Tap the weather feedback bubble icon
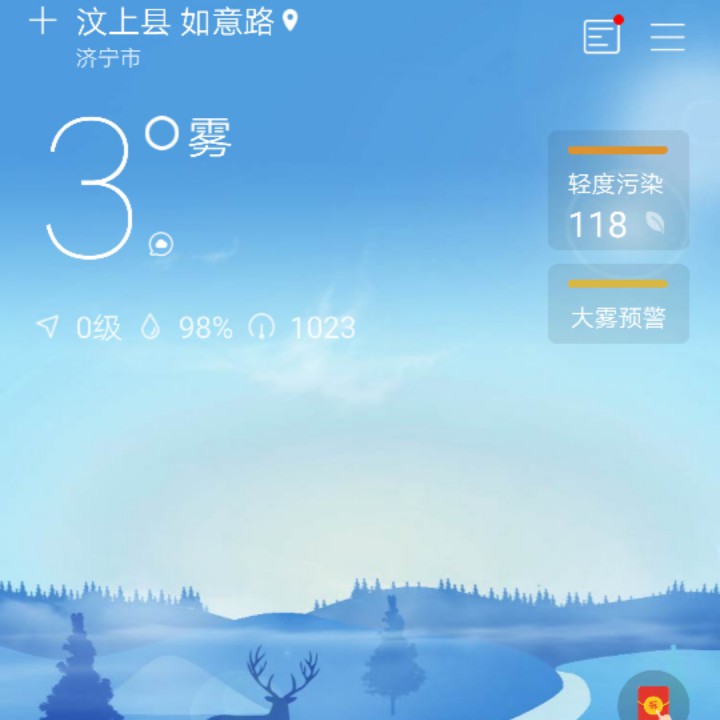The height and width of the screenshot is (720, 720). [161, 244]
